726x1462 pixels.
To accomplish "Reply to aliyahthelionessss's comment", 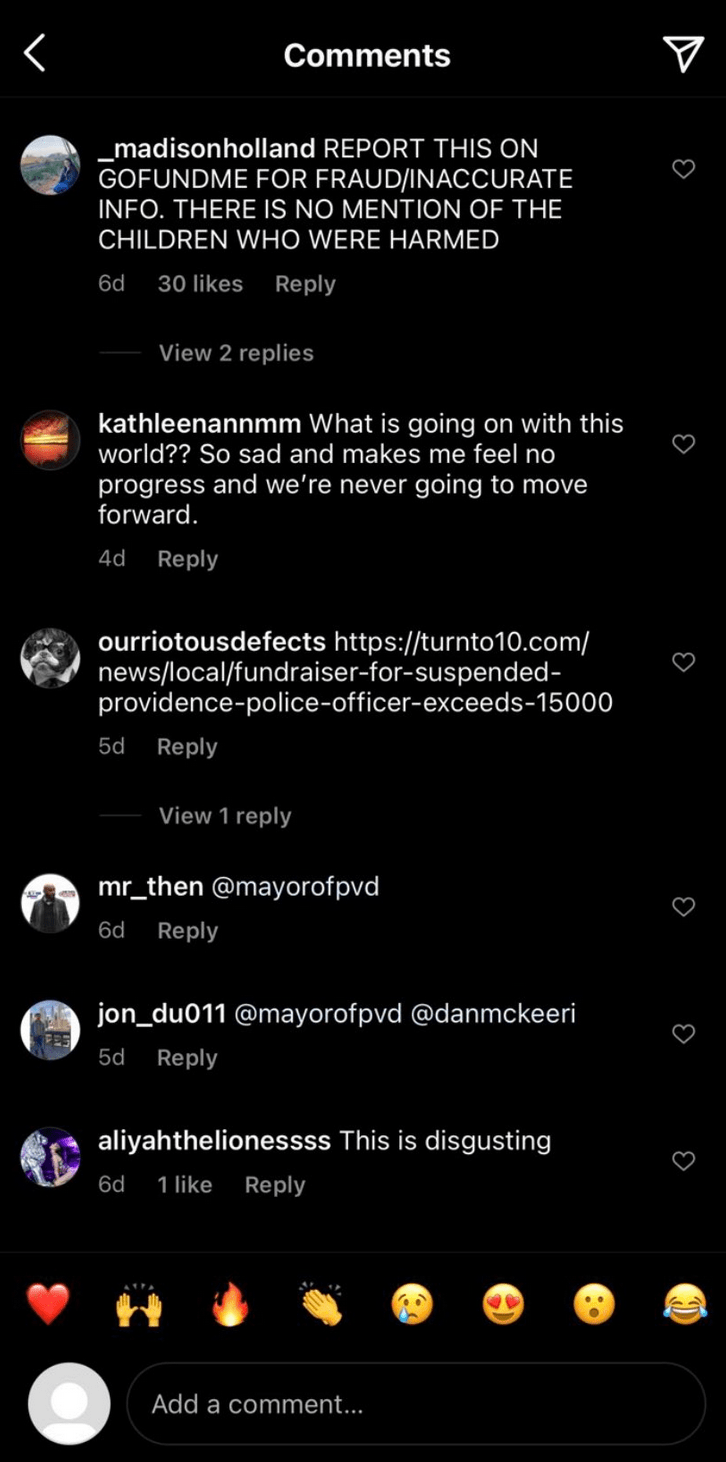I will coord(274,1185).
